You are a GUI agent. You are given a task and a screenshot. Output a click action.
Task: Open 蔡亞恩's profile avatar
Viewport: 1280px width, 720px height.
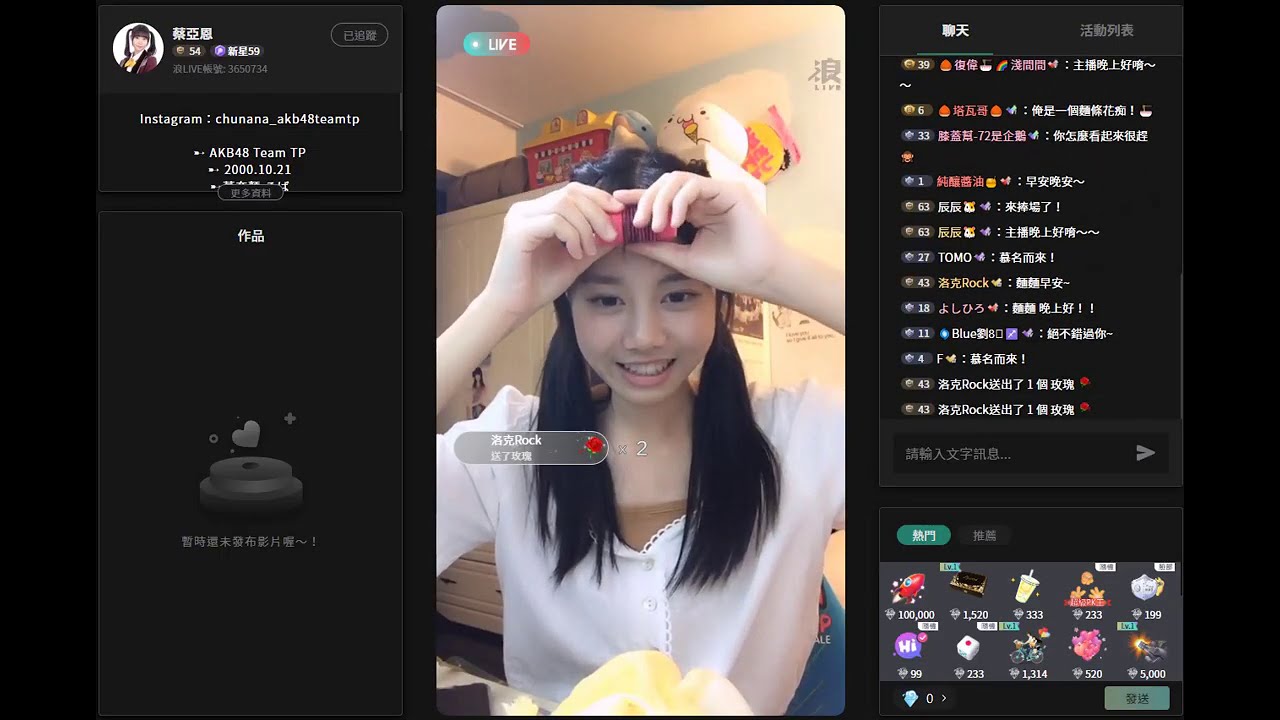(x=138, y=48)
